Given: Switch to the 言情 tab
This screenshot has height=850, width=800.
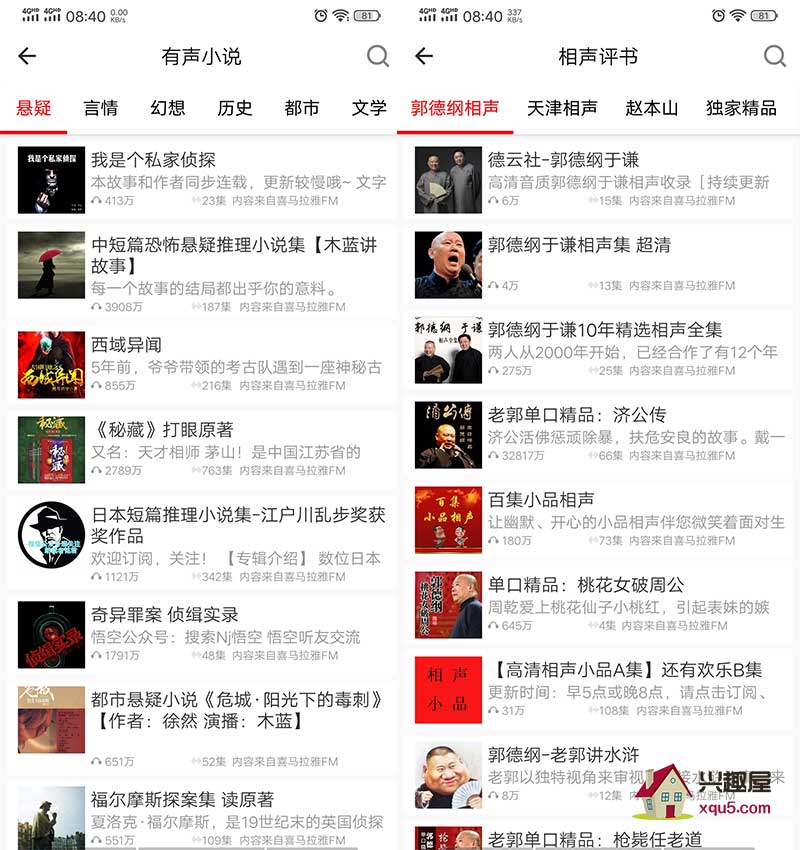Looking at the screenshot, I should pyautogui.click(x=101, y=108).
